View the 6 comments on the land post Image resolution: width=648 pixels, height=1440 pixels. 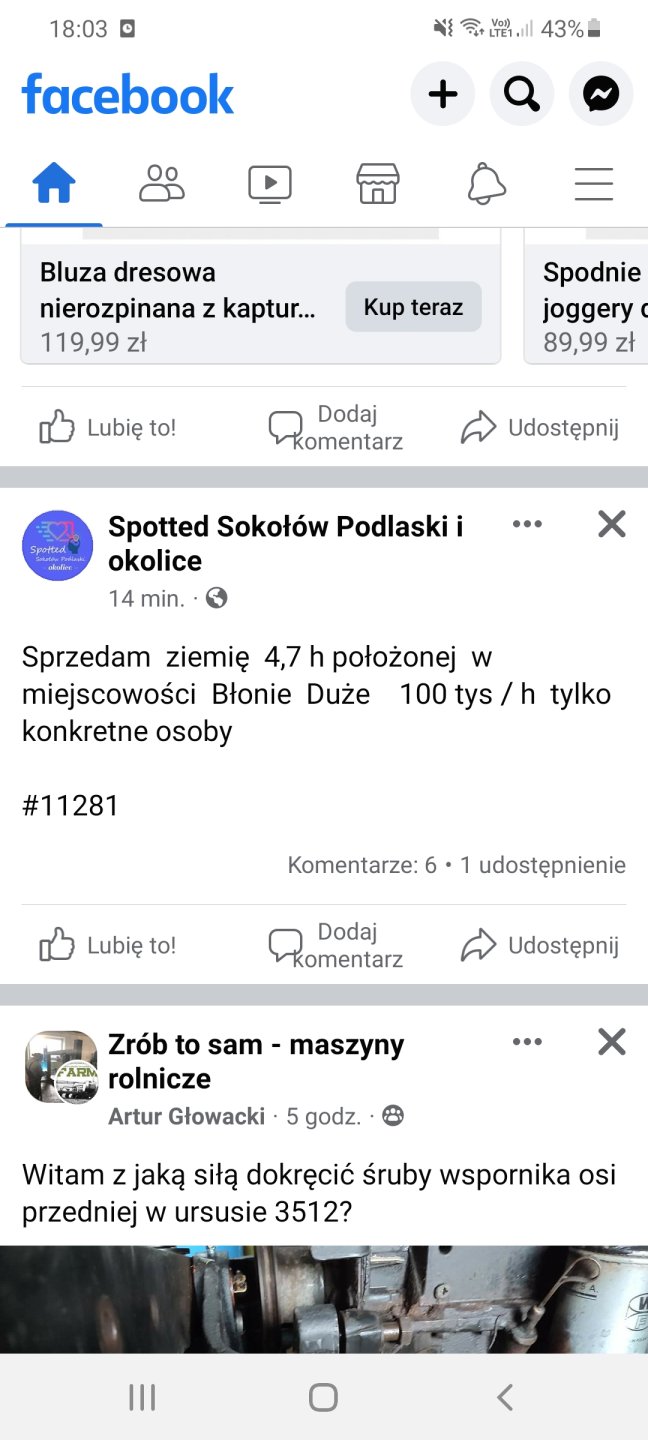(362, 865)
